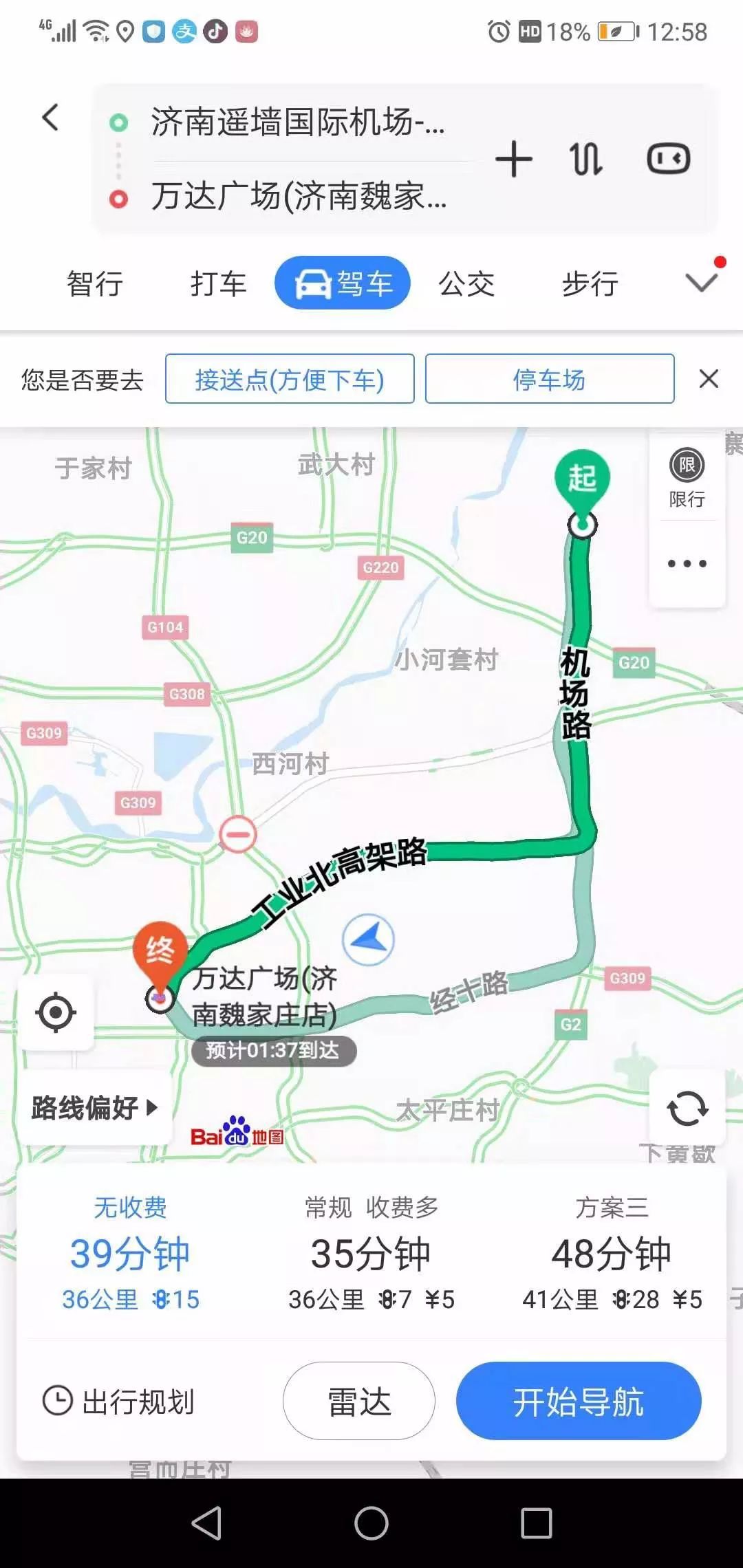This screenshot has height=1568, width=743.
Task: Select the 35分钟 常规 route option
Action: tap(371, 1254)
